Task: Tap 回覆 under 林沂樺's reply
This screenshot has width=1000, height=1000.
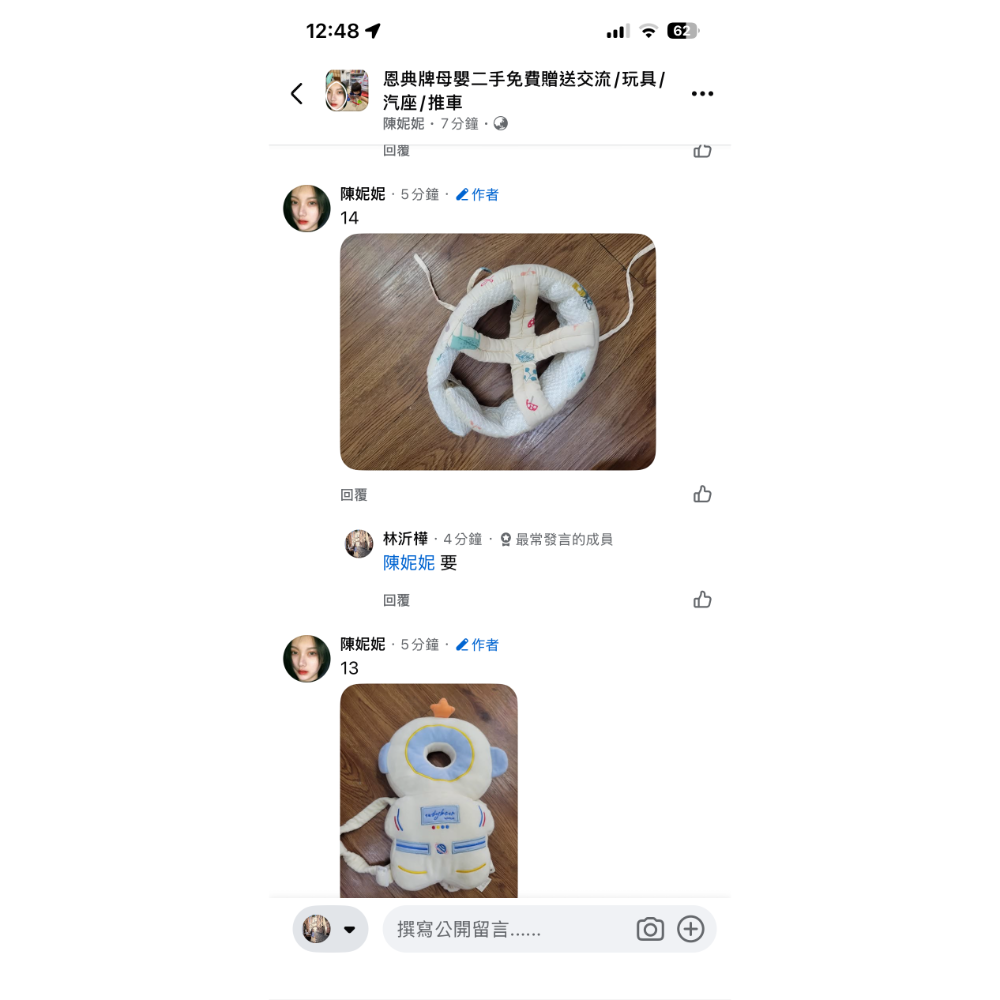Action: pyautogui.click(x=396, y=600)
